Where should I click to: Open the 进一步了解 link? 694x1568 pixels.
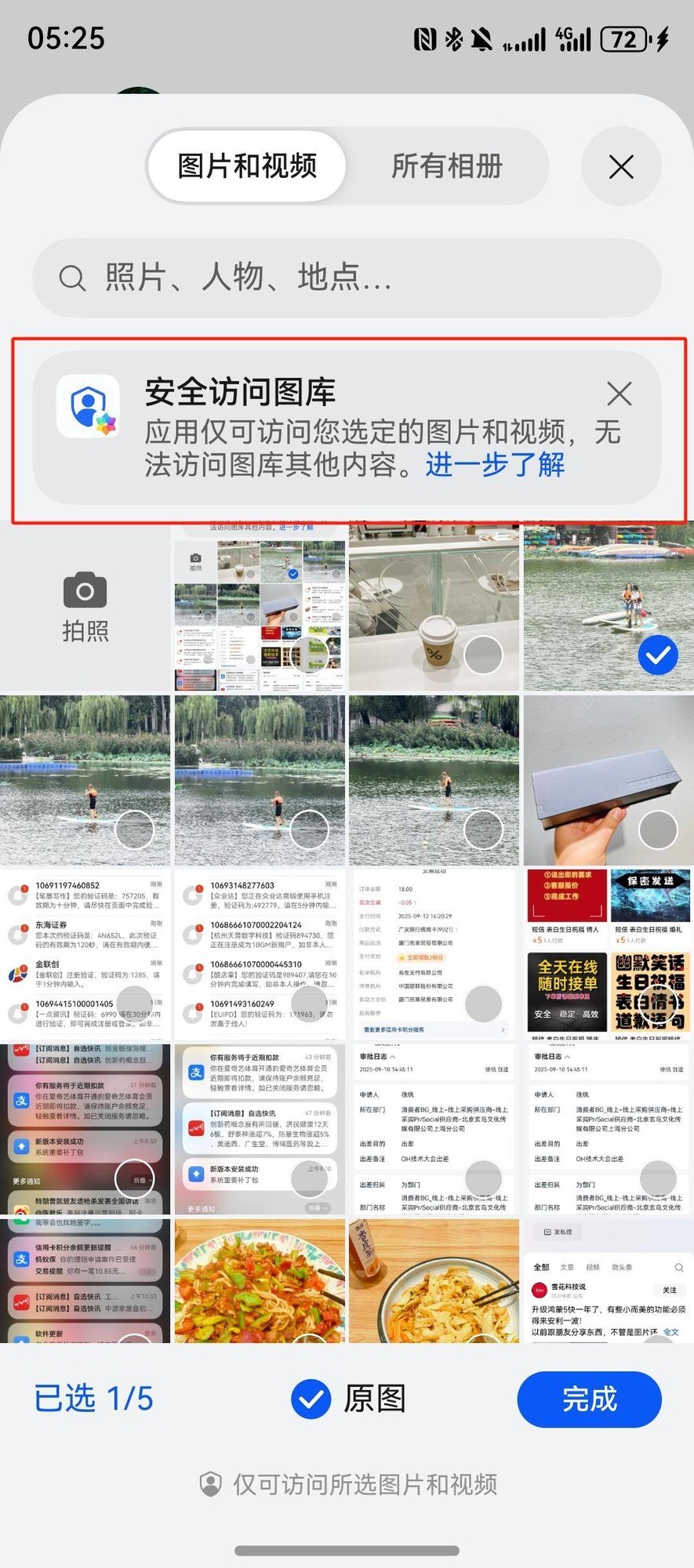(495, 465)
